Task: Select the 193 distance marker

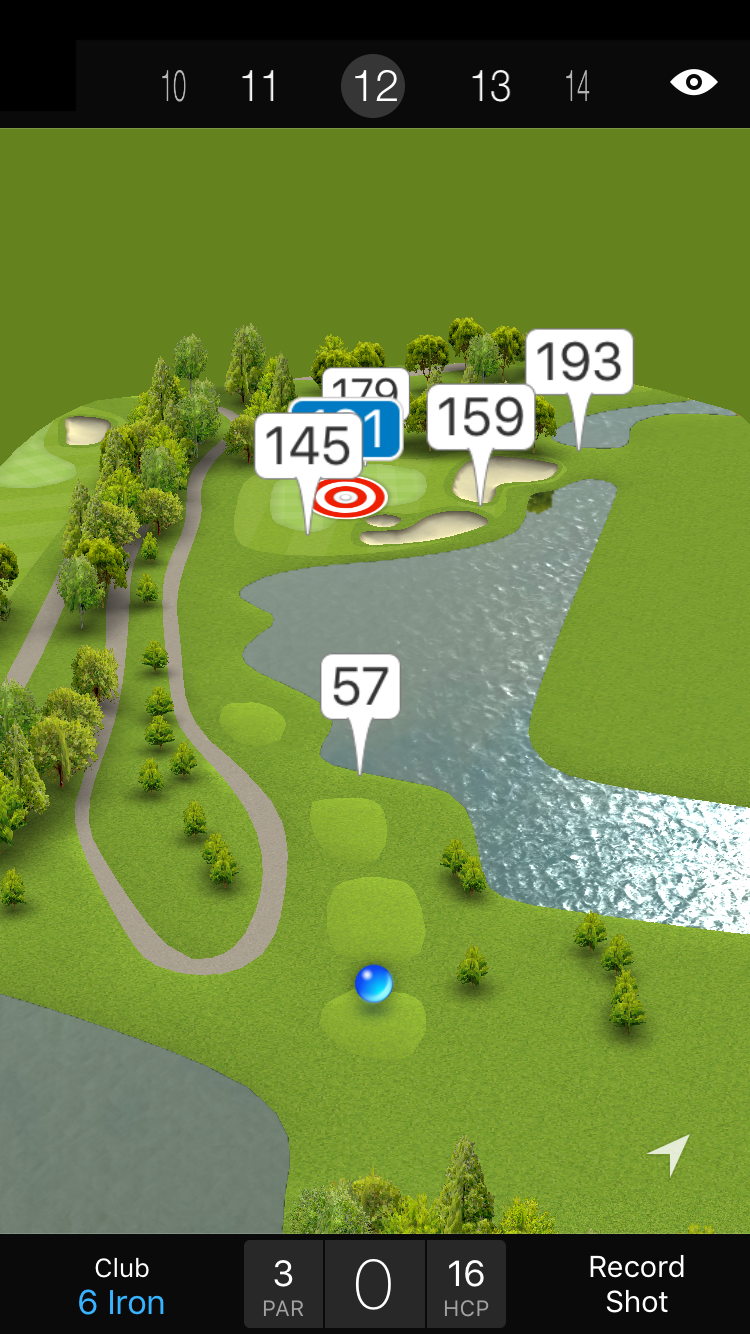Action: (x=579, y=361)
